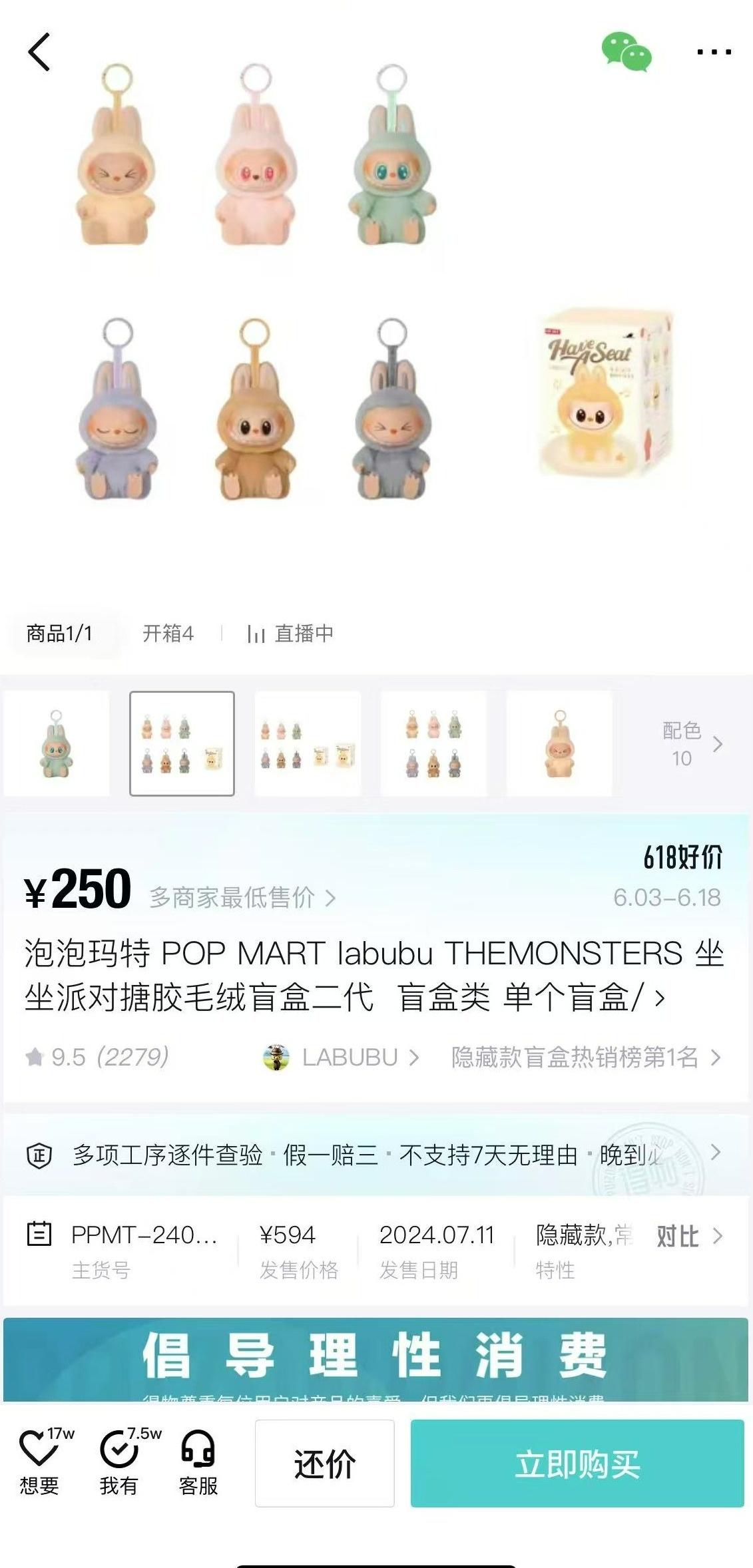Expand the 配色 10 color options
This screenshot has width=753, height=1568.
click(691, 744)
